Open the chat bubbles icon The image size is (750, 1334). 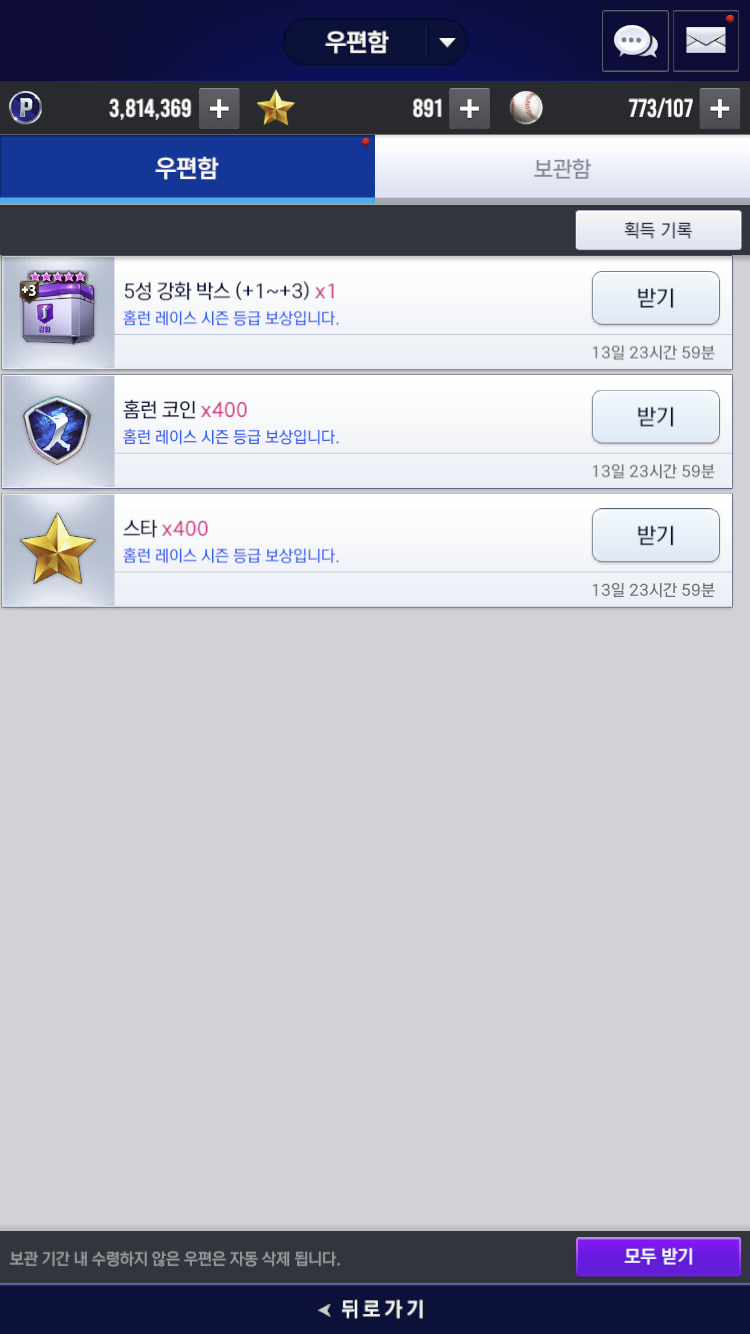point(635,41)
